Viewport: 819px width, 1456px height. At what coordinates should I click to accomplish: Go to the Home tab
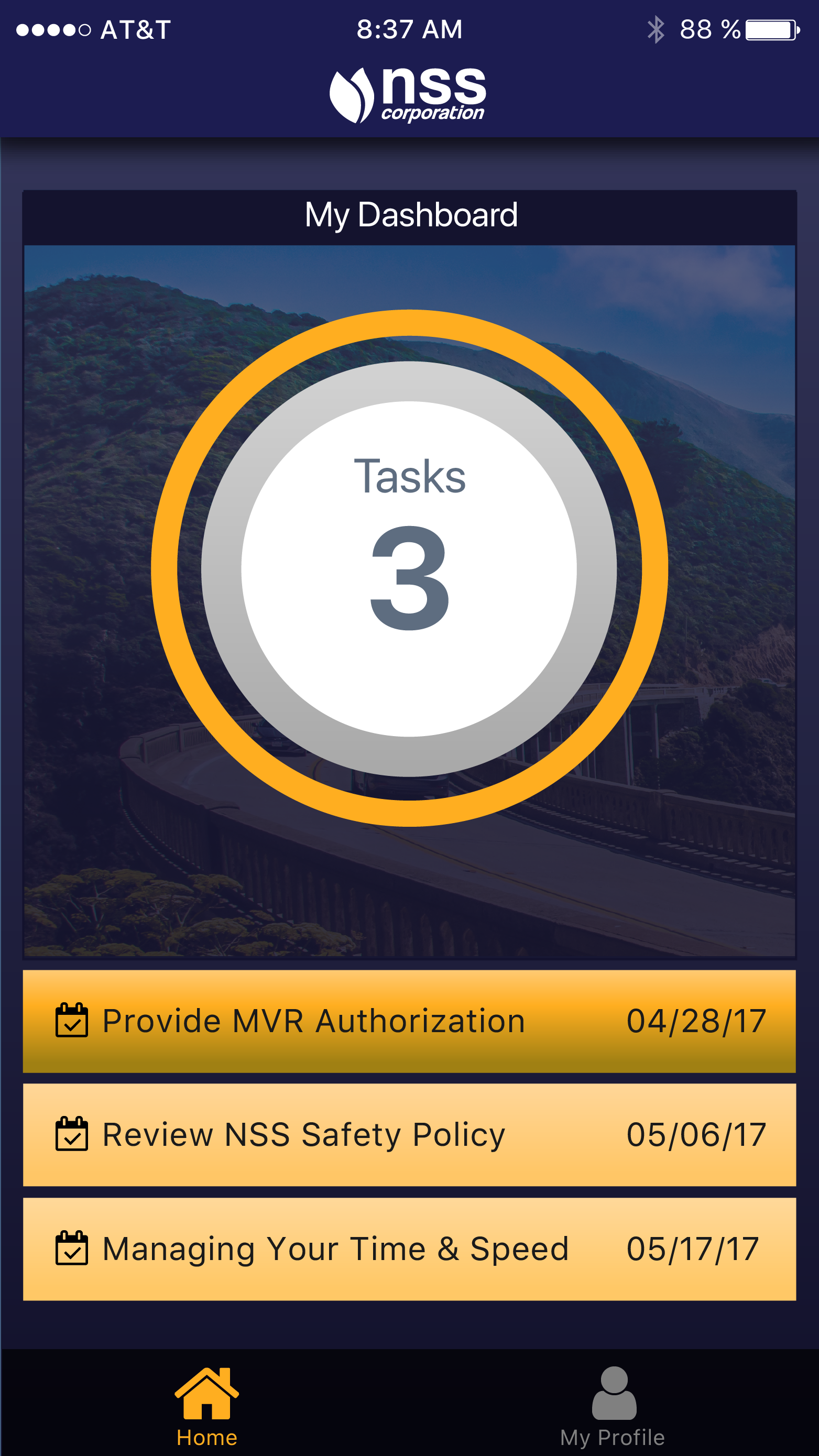pos(206,1405)
